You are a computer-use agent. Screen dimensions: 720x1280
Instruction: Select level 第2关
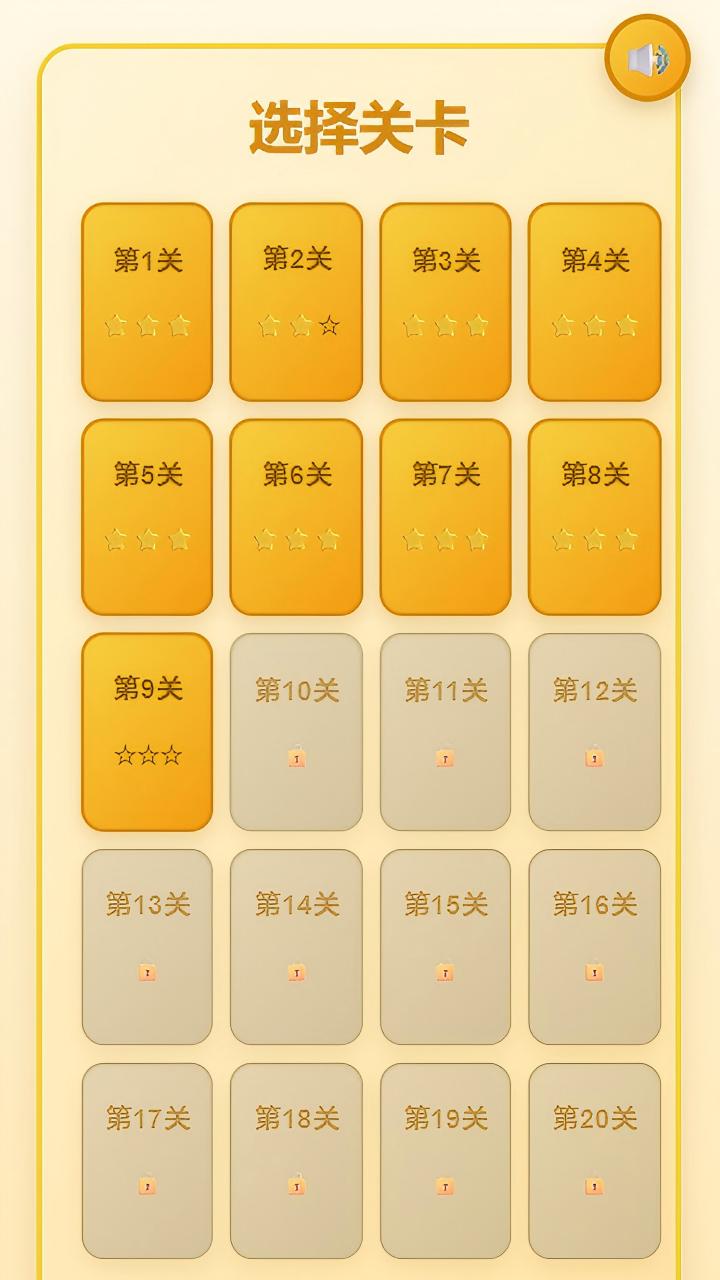296,301
